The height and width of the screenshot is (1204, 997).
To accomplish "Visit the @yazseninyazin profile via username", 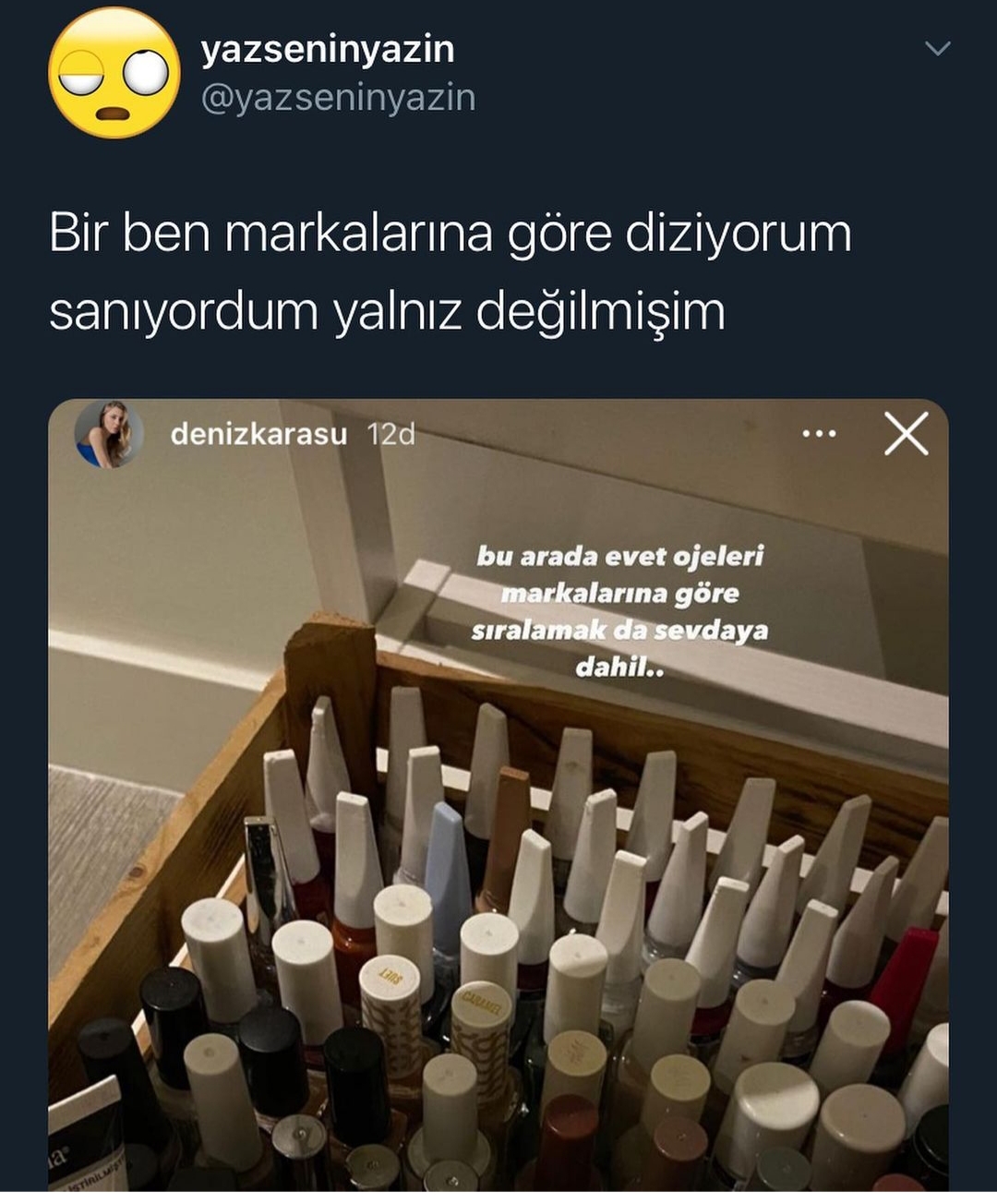I will (x=338, y=98).
